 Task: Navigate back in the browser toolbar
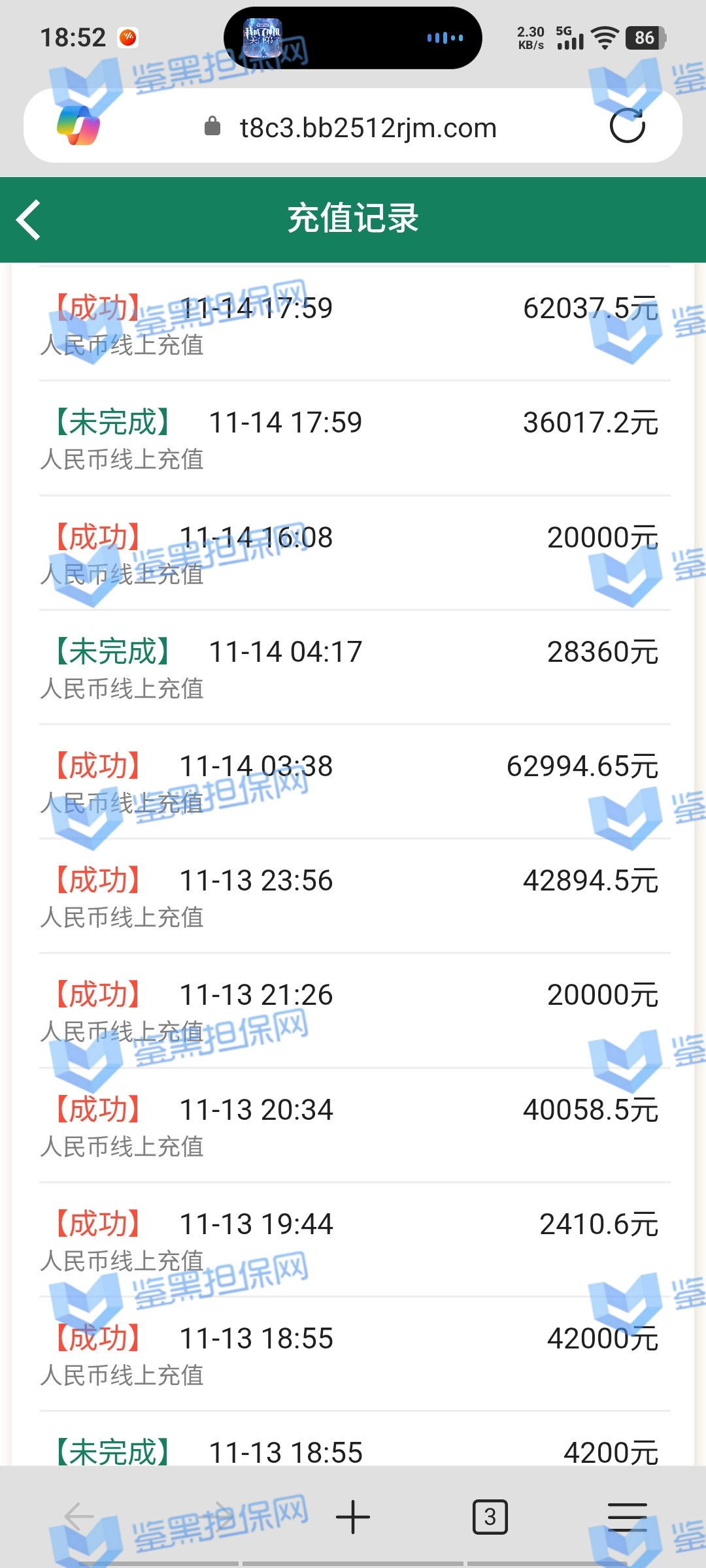(80, 1517)
